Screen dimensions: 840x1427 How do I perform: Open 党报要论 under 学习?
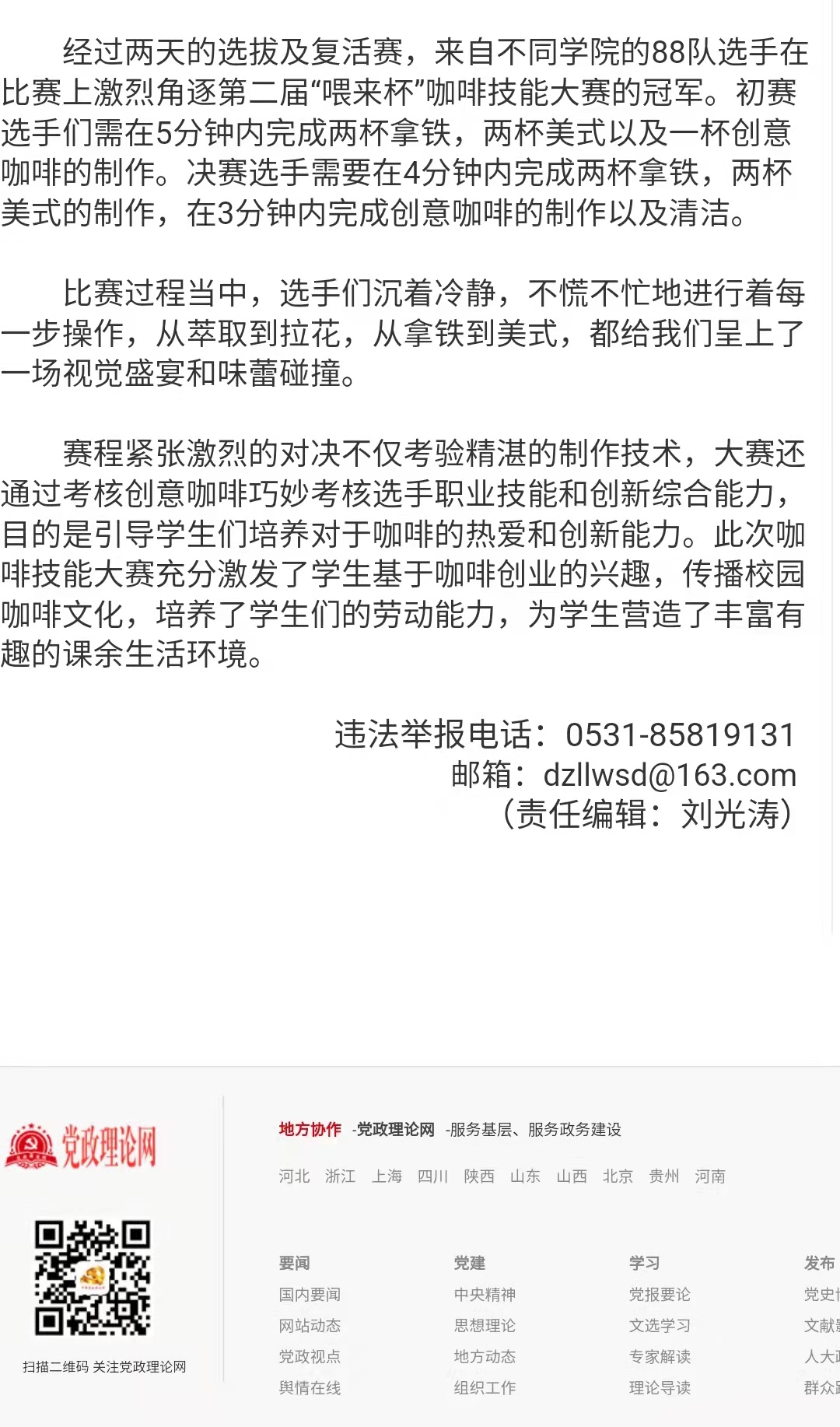coord(660,1295)
